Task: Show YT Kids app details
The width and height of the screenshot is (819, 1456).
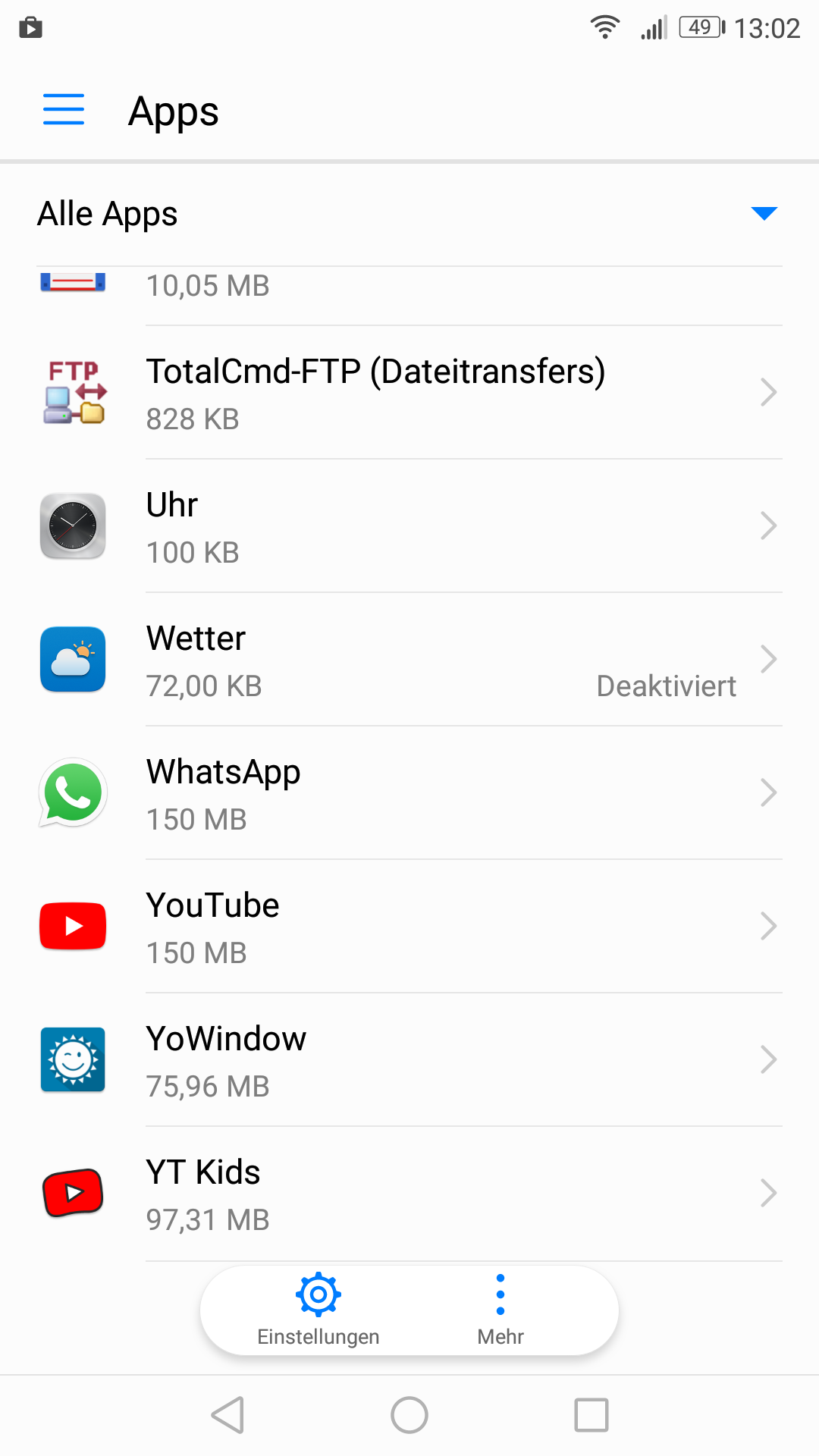Action: (x=409, y=1194)
